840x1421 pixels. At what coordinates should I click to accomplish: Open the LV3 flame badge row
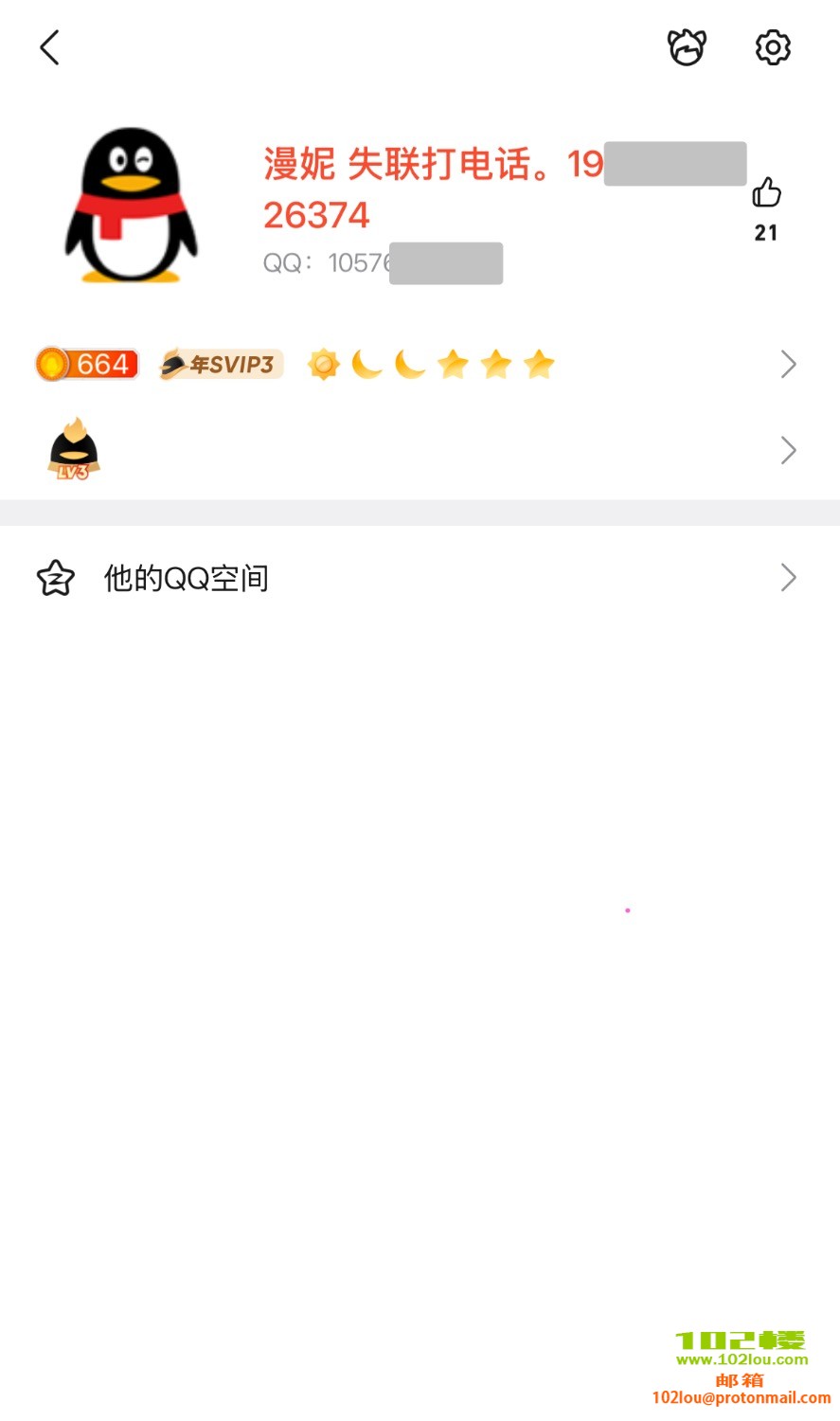(x=417, y=450)
